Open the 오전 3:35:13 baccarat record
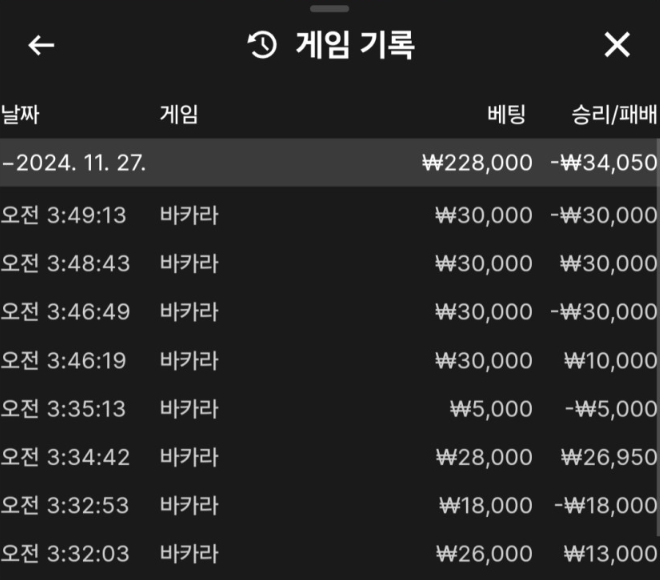 tap(328, 408)
